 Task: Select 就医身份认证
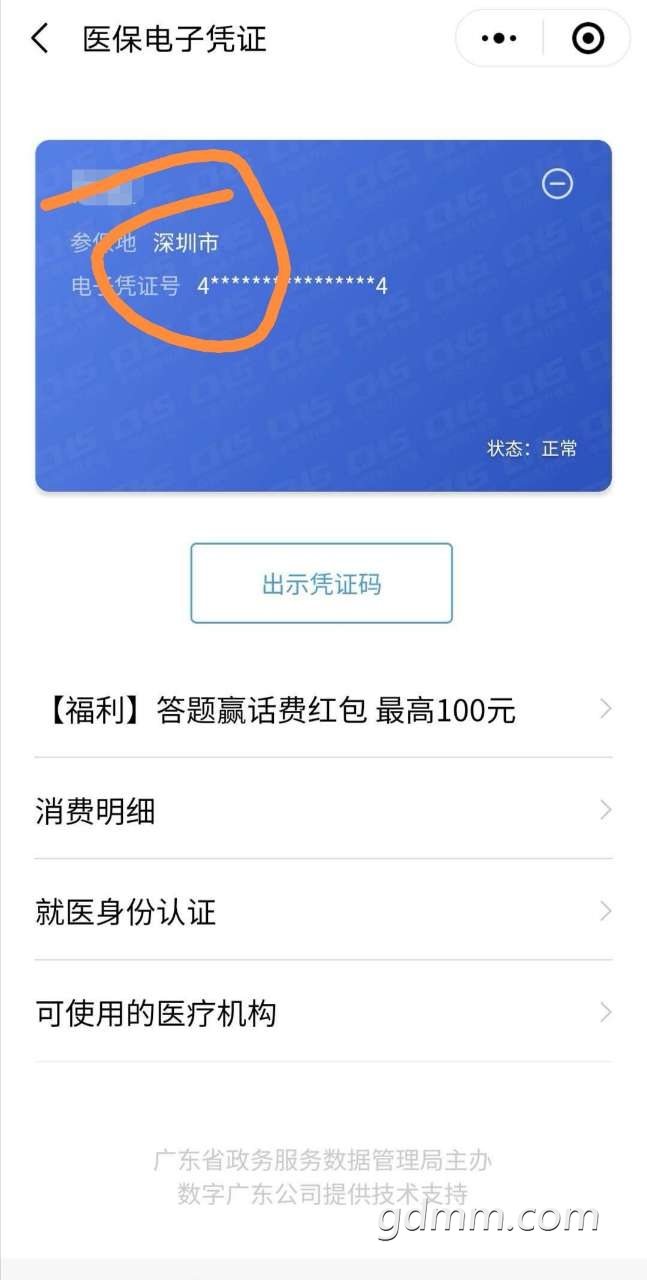tap(323, 912)
